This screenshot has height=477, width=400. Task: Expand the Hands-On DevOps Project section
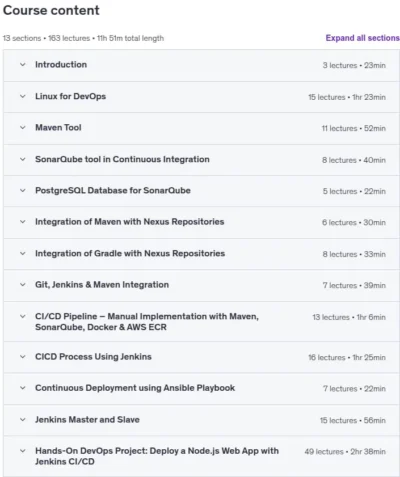(x=201, y=456)
